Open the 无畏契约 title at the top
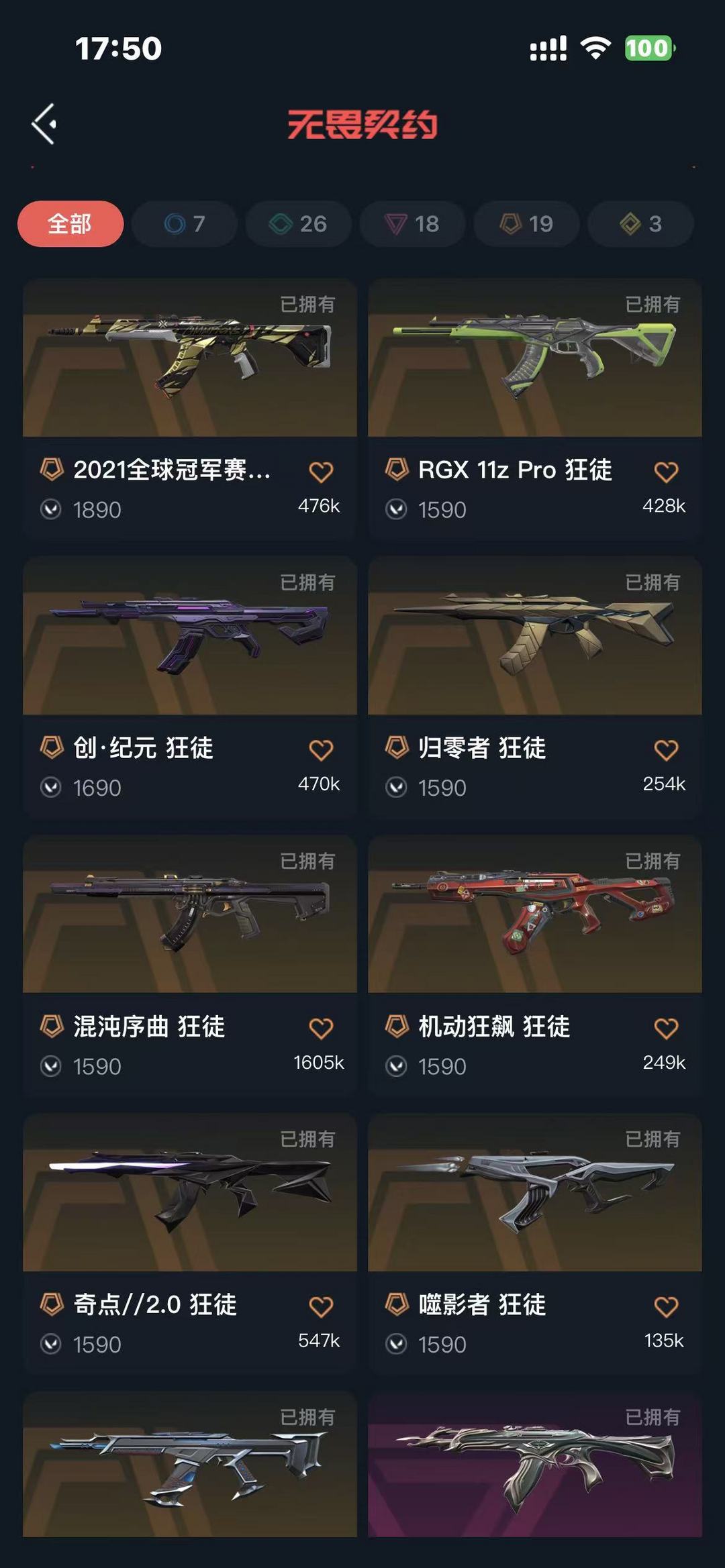 click(362, 125)
